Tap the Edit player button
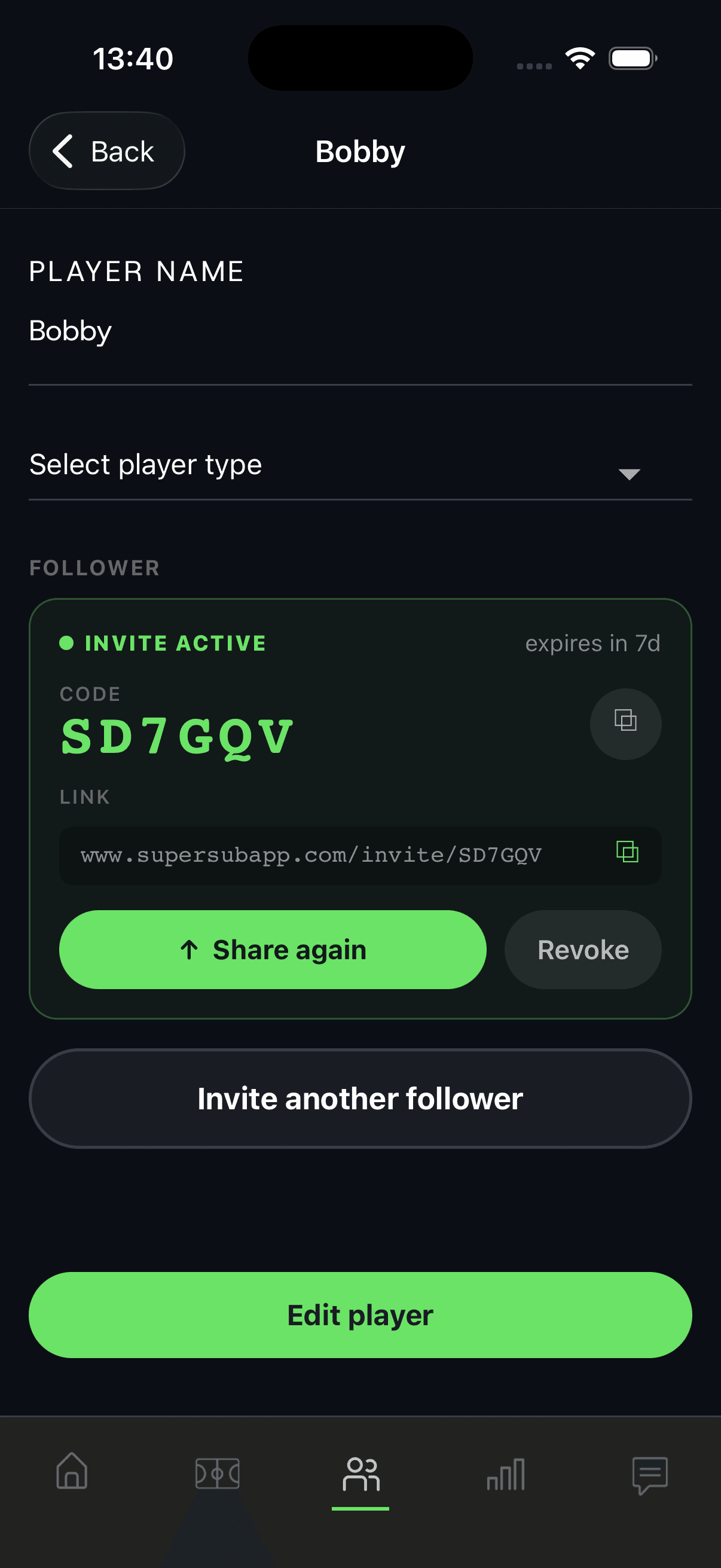Viewport: 721px width, 1568px height. 360,1315
